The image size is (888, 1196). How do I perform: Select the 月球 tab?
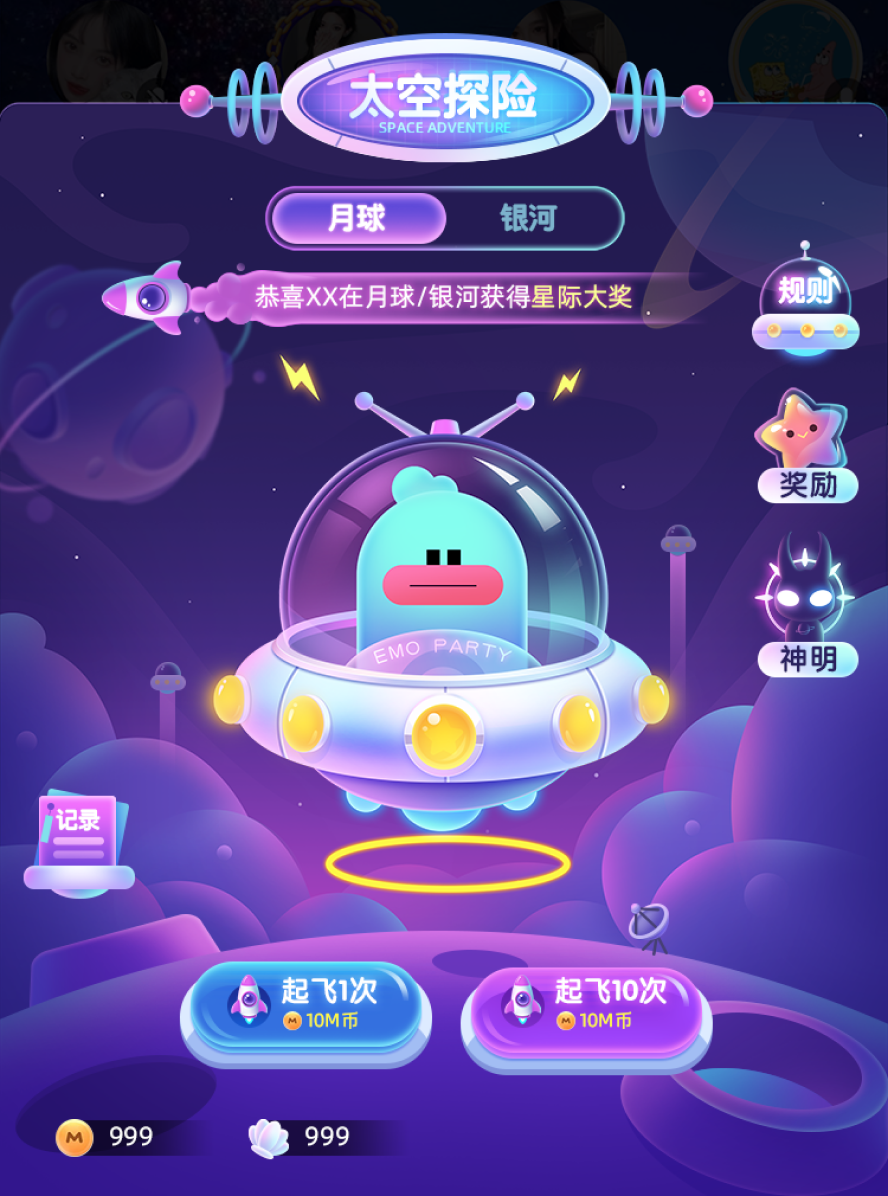tap(360, 214)
